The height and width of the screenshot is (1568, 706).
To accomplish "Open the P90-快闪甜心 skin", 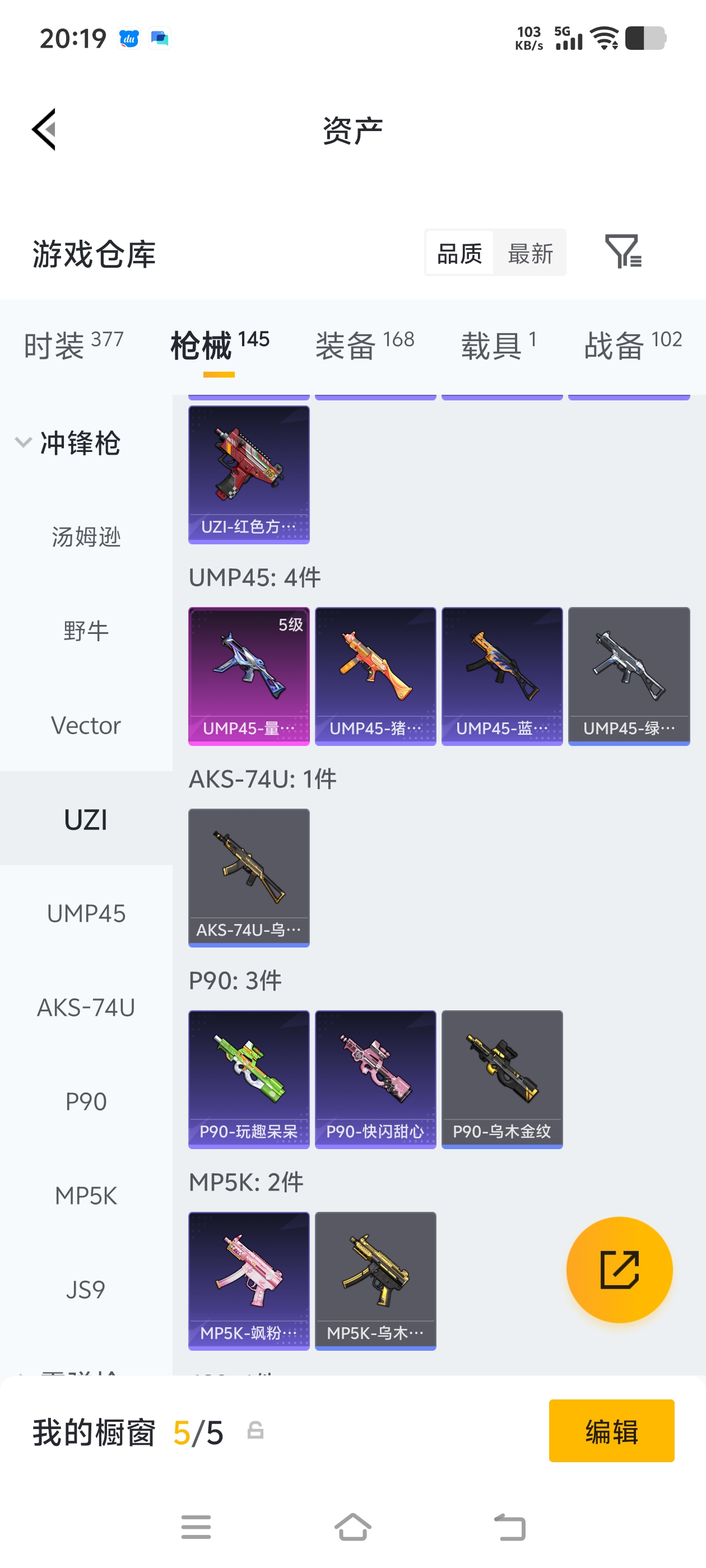I will [375, 1079].
